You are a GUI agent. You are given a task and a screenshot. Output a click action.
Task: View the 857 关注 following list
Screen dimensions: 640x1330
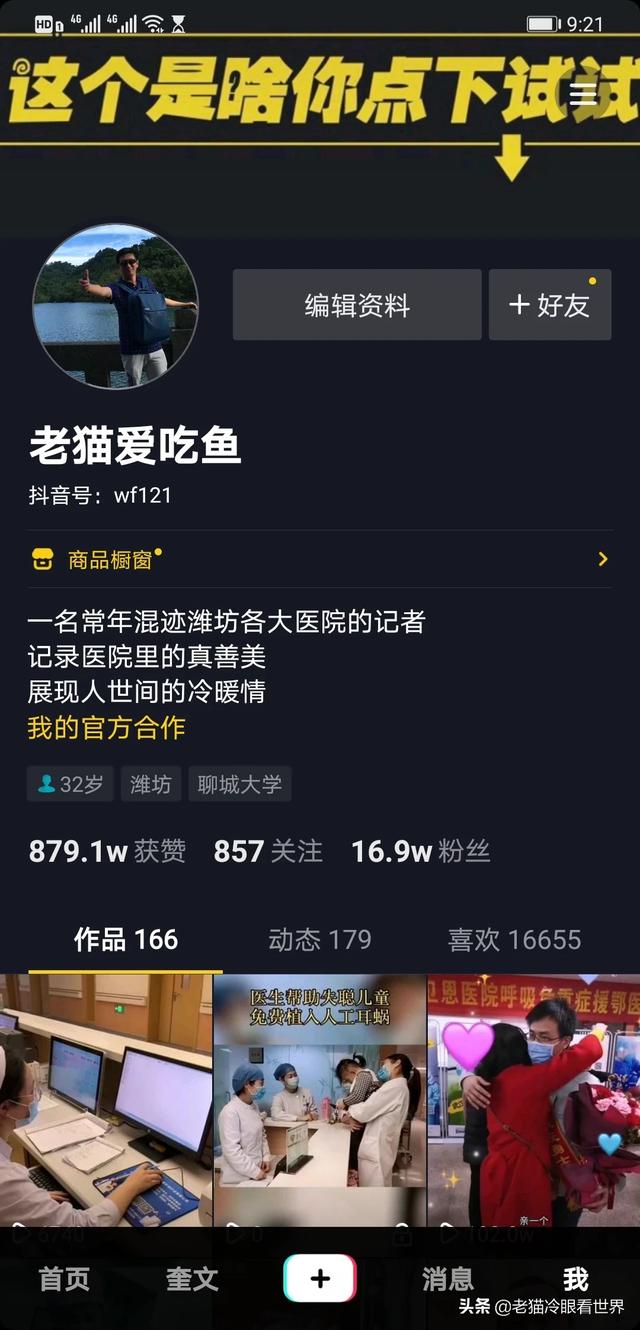point(268,851)
